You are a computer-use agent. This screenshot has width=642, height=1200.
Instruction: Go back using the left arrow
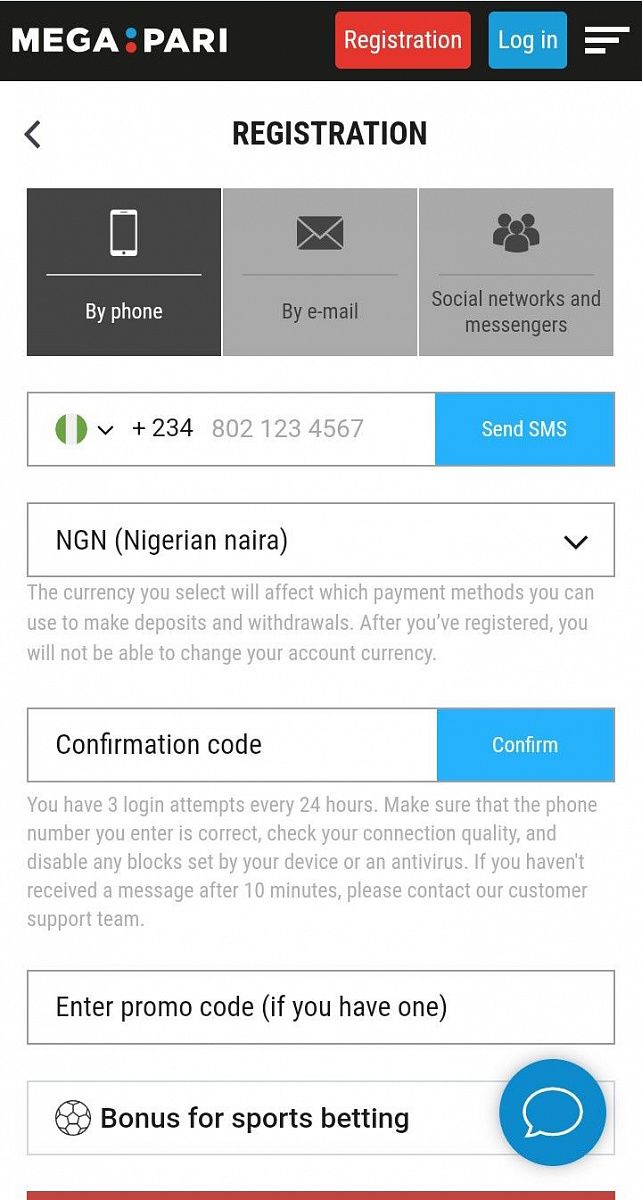(33, 134)
